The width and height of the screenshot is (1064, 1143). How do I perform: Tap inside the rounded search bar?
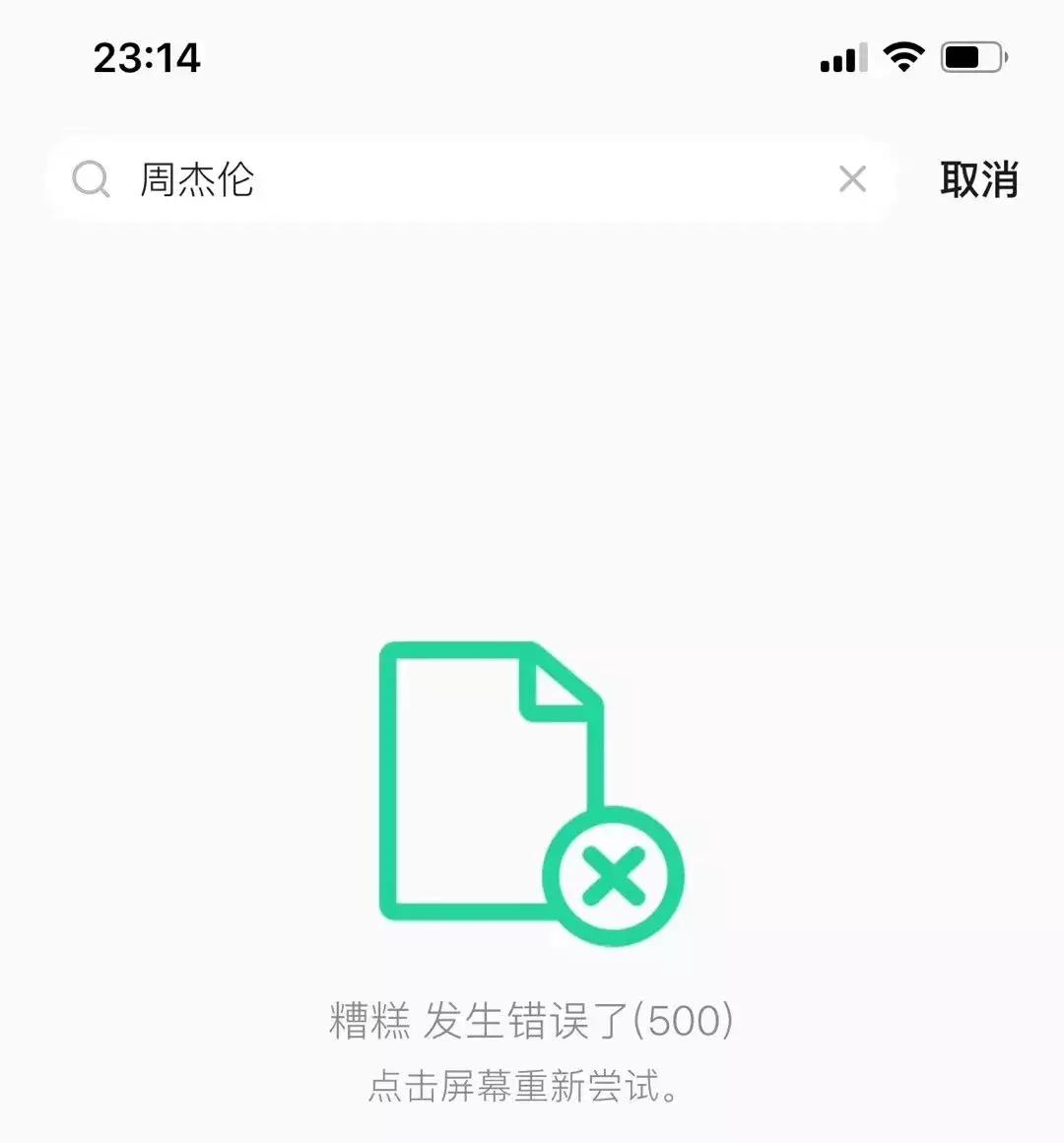pos(473,179)
